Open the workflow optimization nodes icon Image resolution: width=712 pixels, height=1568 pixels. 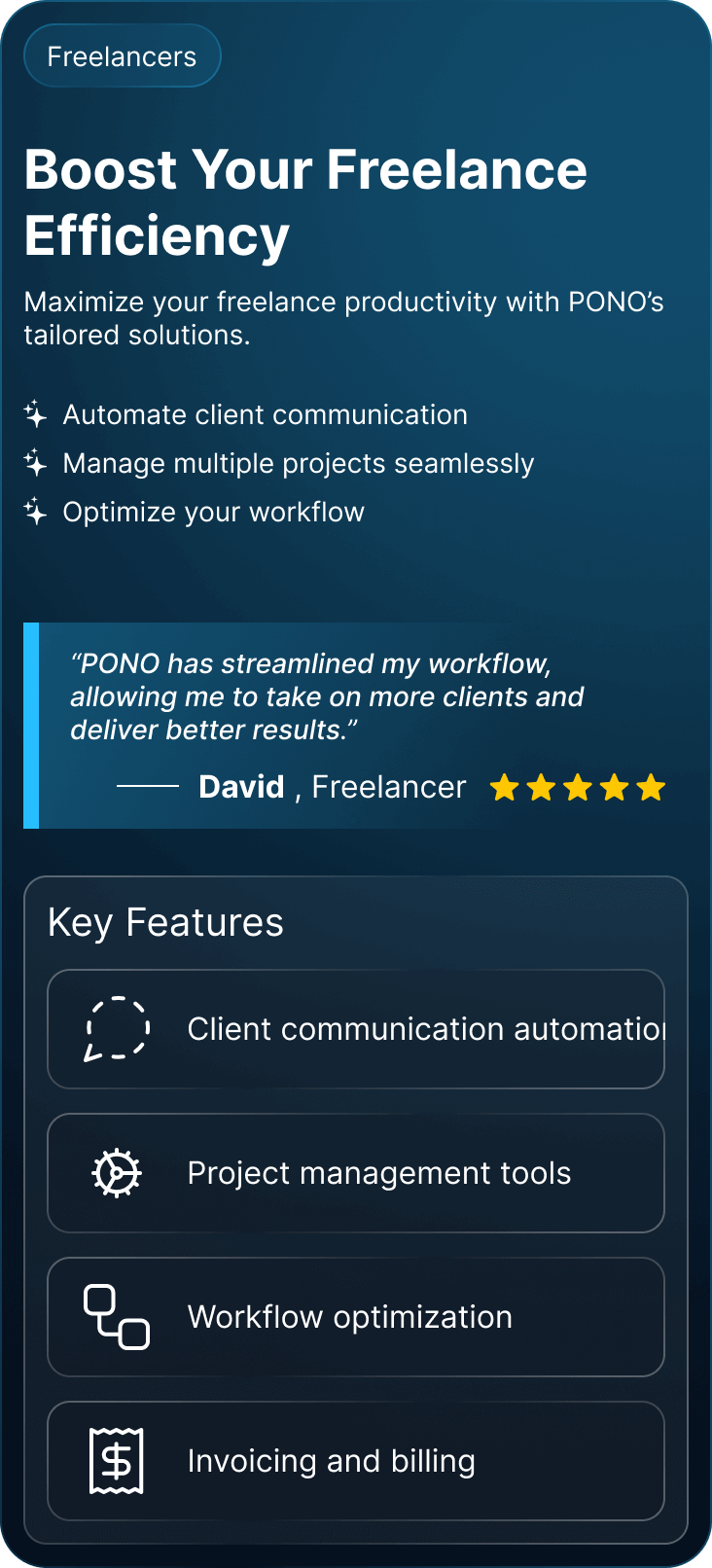116,1317
